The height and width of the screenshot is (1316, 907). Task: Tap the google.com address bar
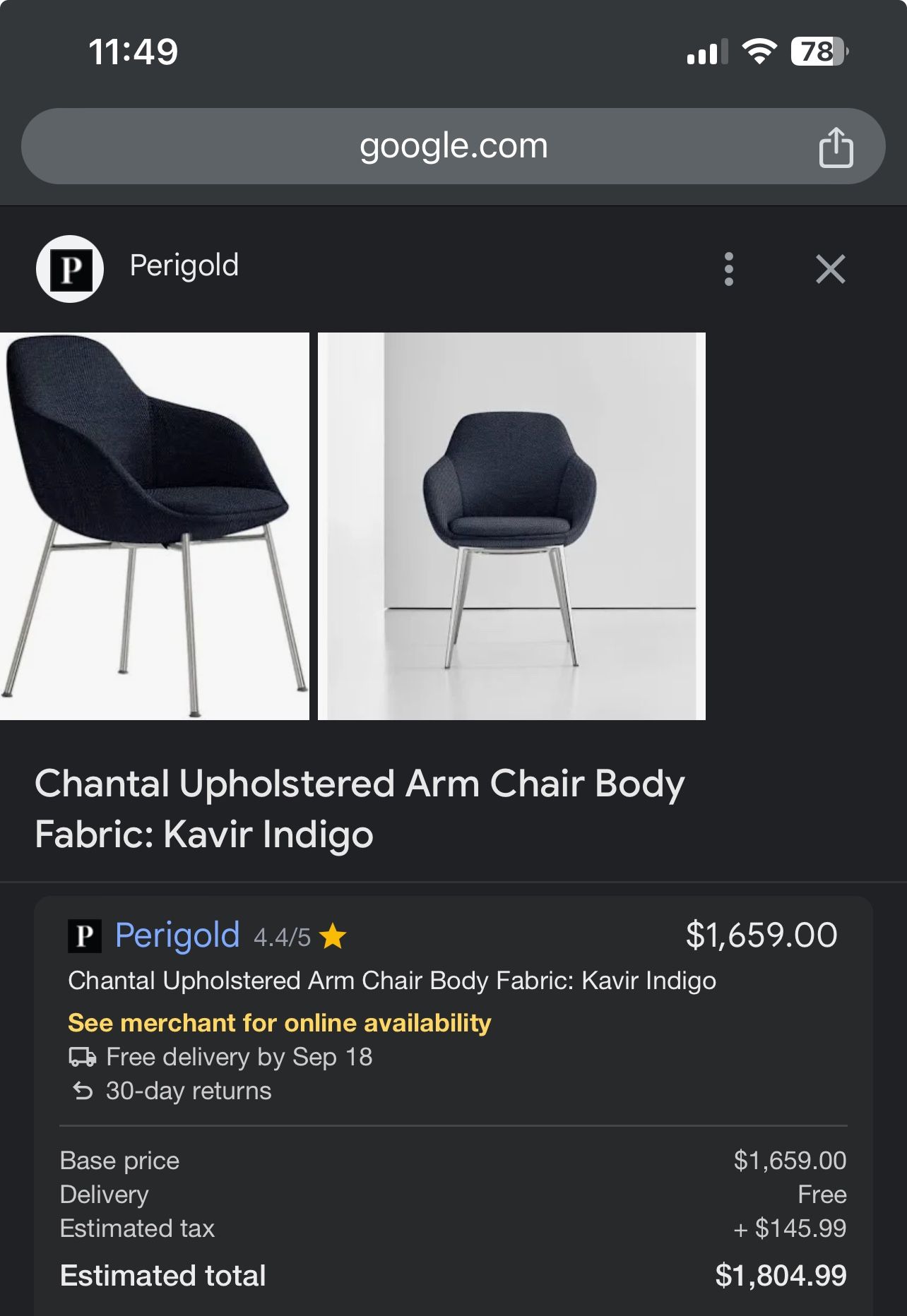(x=453, y=147)
